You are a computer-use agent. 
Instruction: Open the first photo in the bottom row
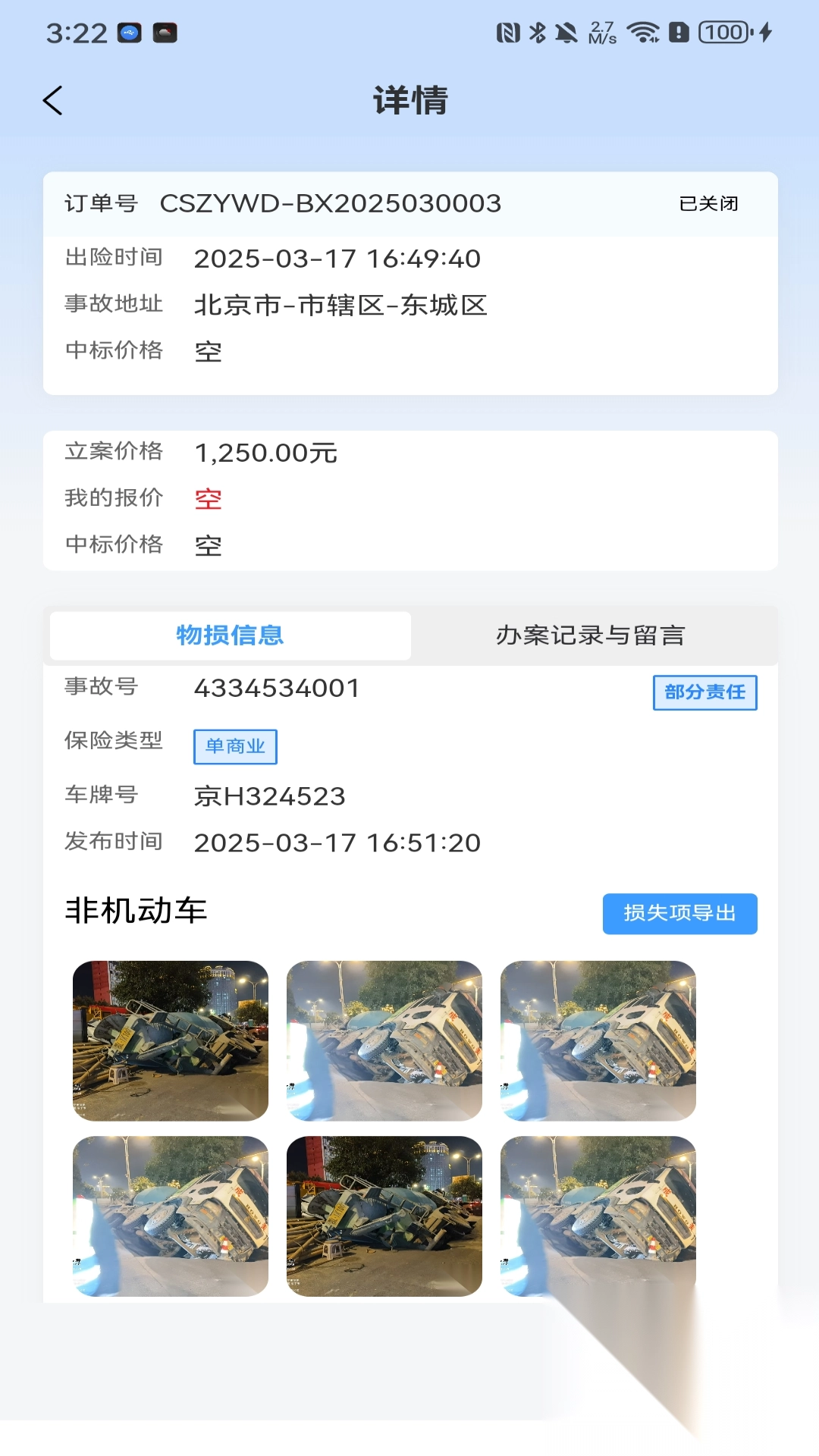[x=171, y=1216]
